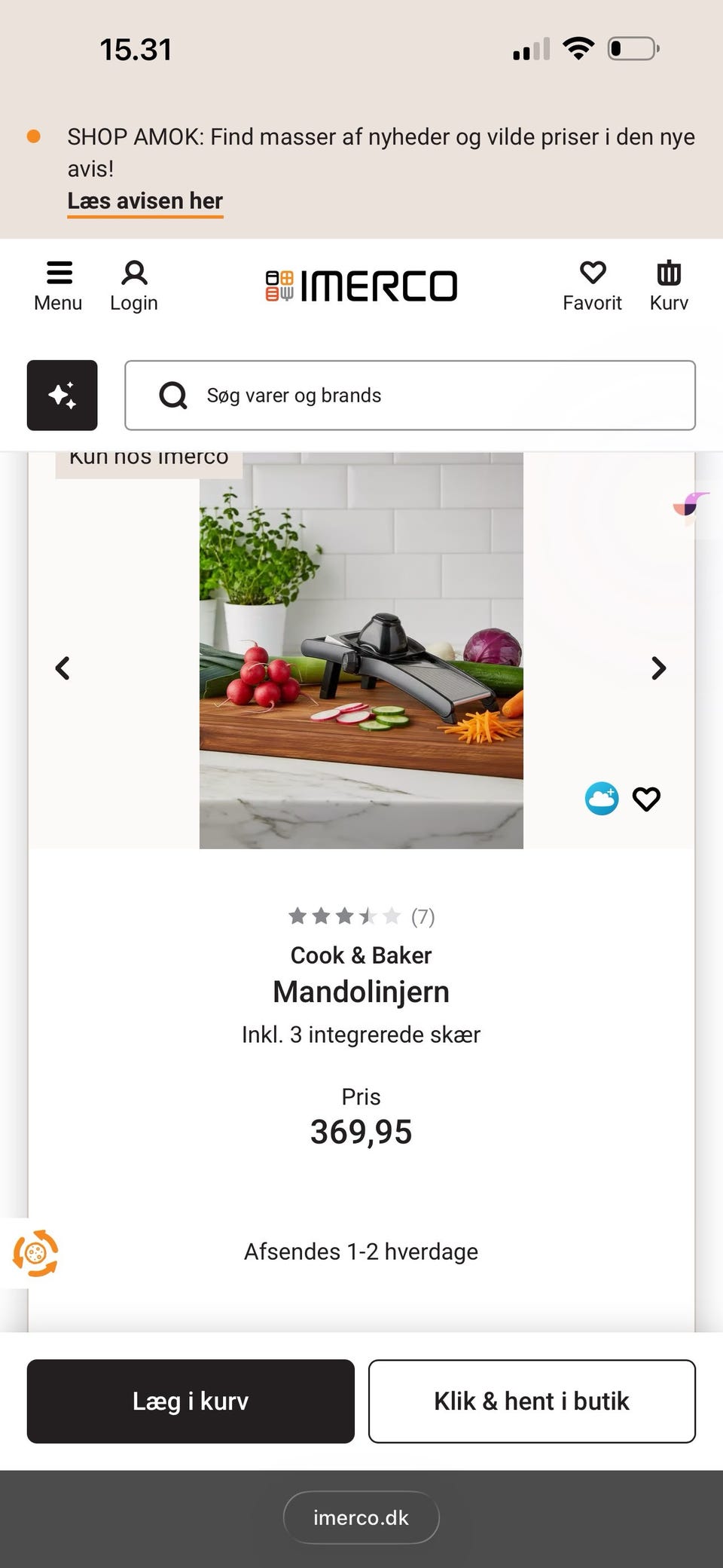Click the AI sparkle search assistant icon

tap(62, 395)
